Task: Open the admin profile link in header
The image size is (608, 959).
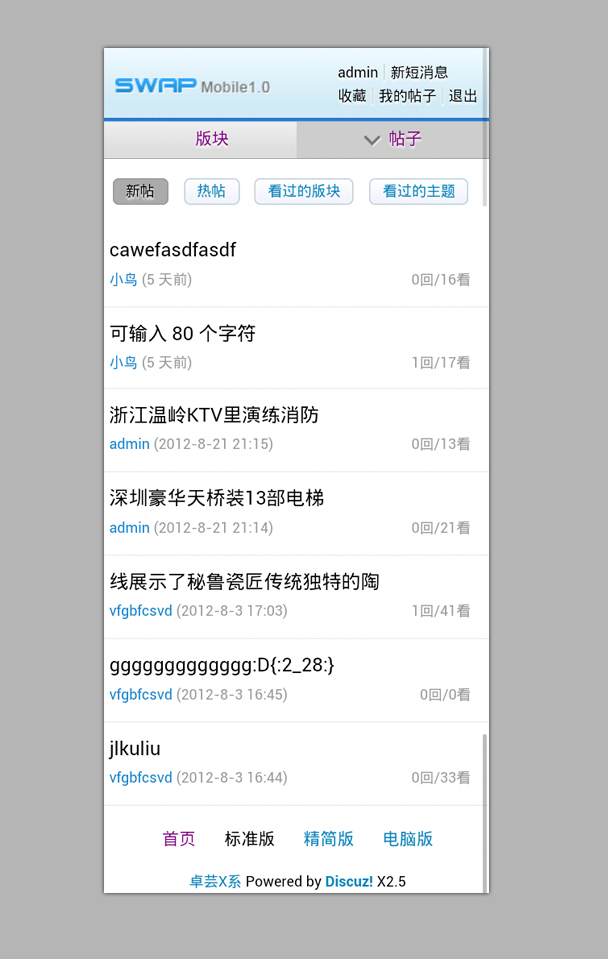Action: pyautogui.click(x=357, y=72)
